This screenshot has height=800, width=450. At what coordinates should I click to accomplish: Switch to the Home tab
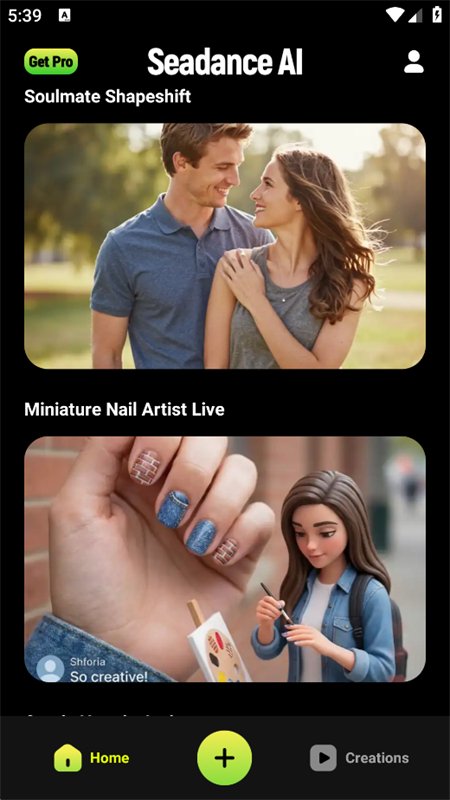coord(92,758)
